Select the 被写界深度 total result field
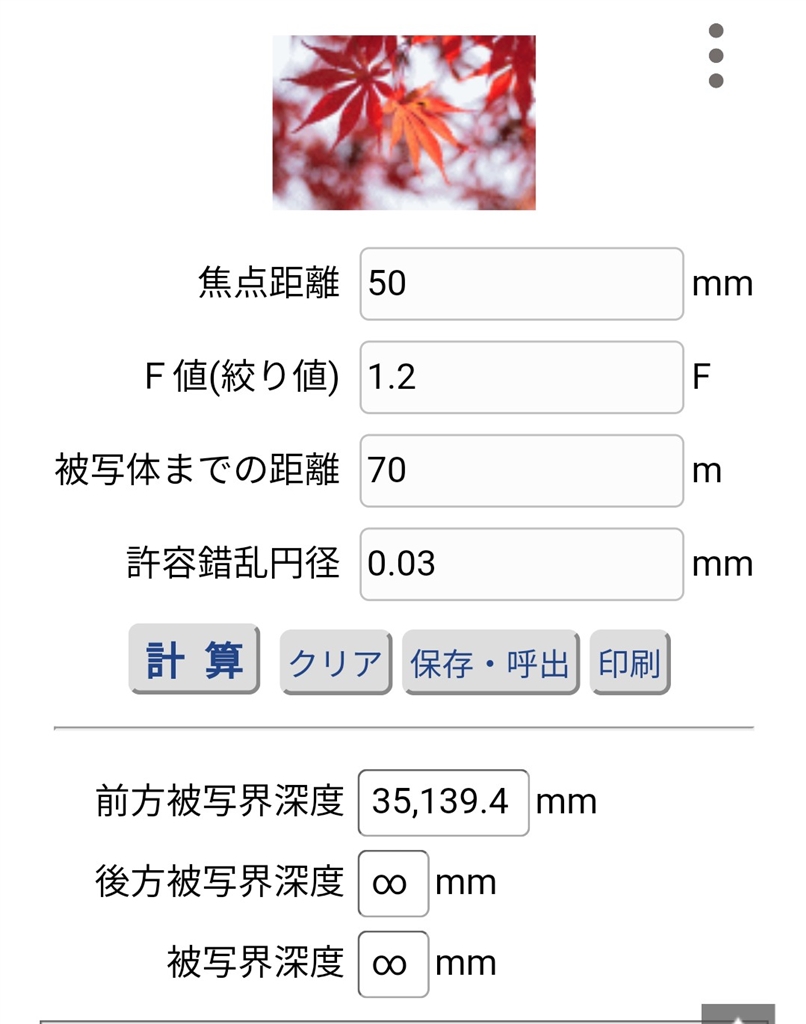The image size is (806, 1024). [x=393, y=964]
